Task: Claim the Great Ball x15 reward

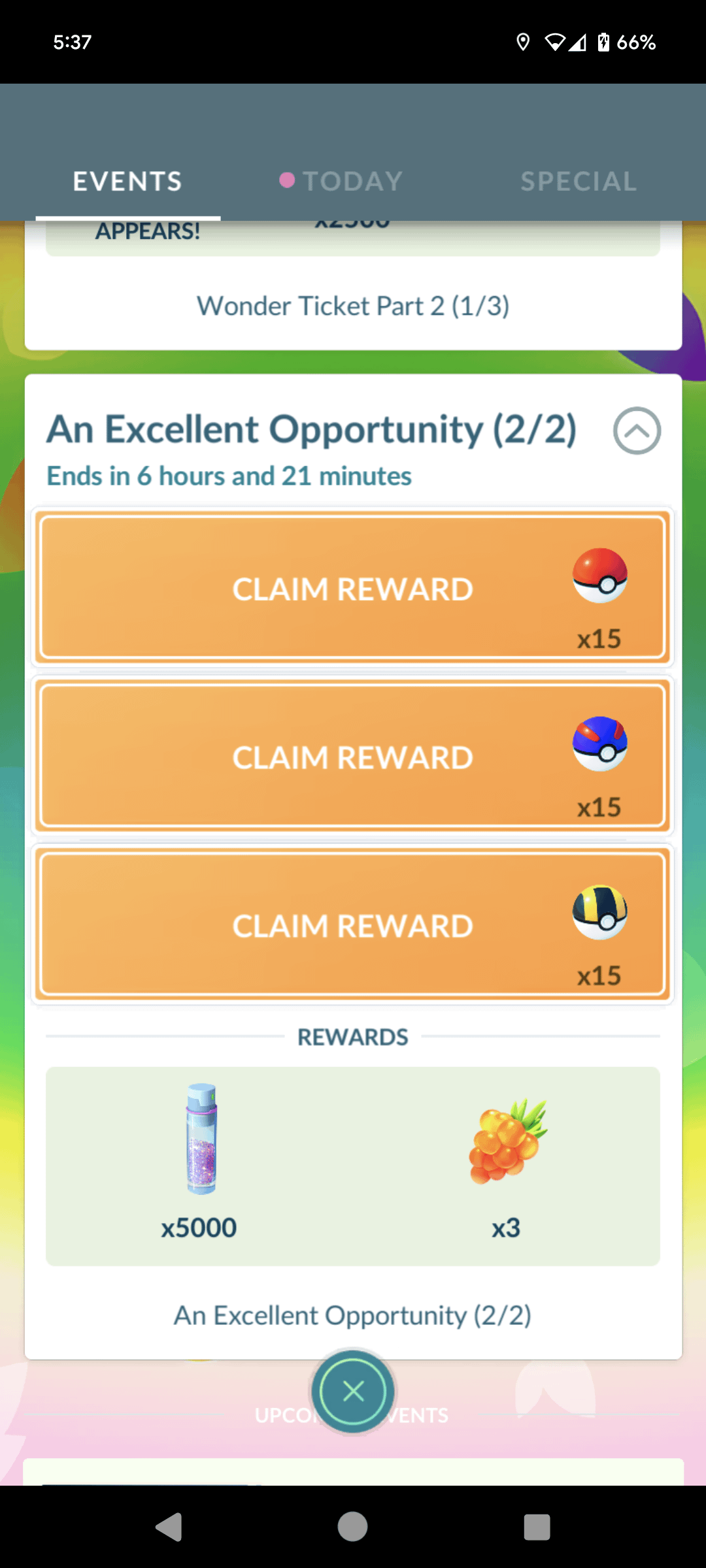Action: point(353,757)
